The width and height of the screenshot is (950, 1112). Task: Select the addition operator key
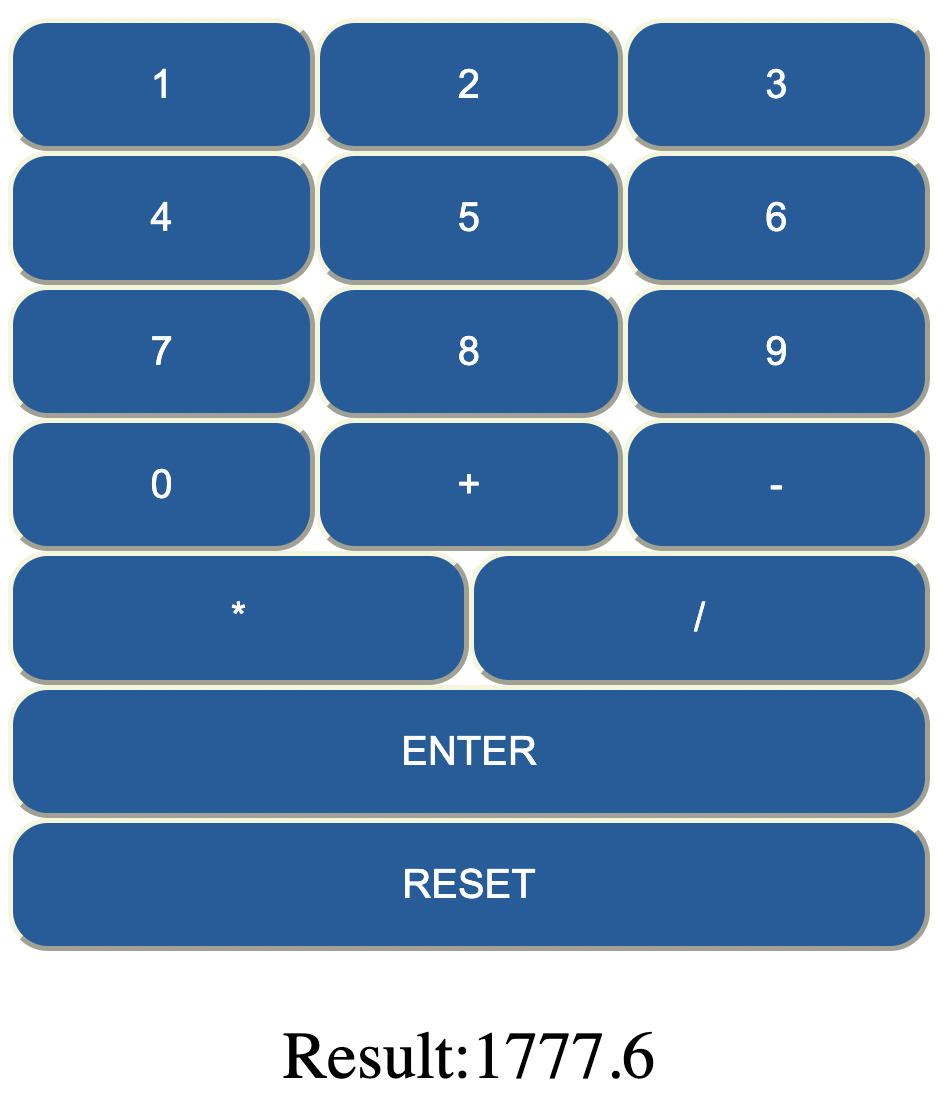[x=470, y=485]
